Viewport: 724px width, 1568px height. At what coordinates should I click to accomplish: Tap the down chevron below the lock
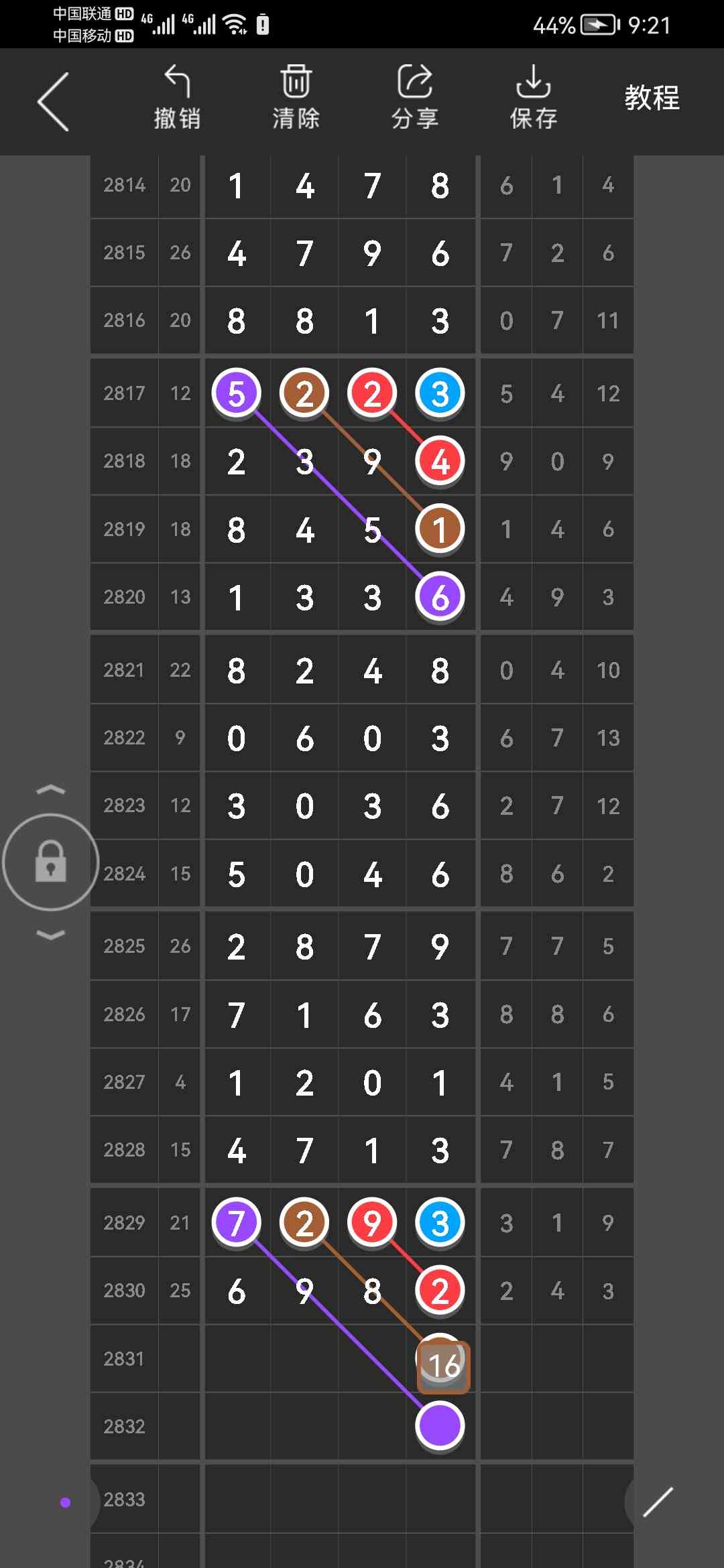click(x=51, y=934)
